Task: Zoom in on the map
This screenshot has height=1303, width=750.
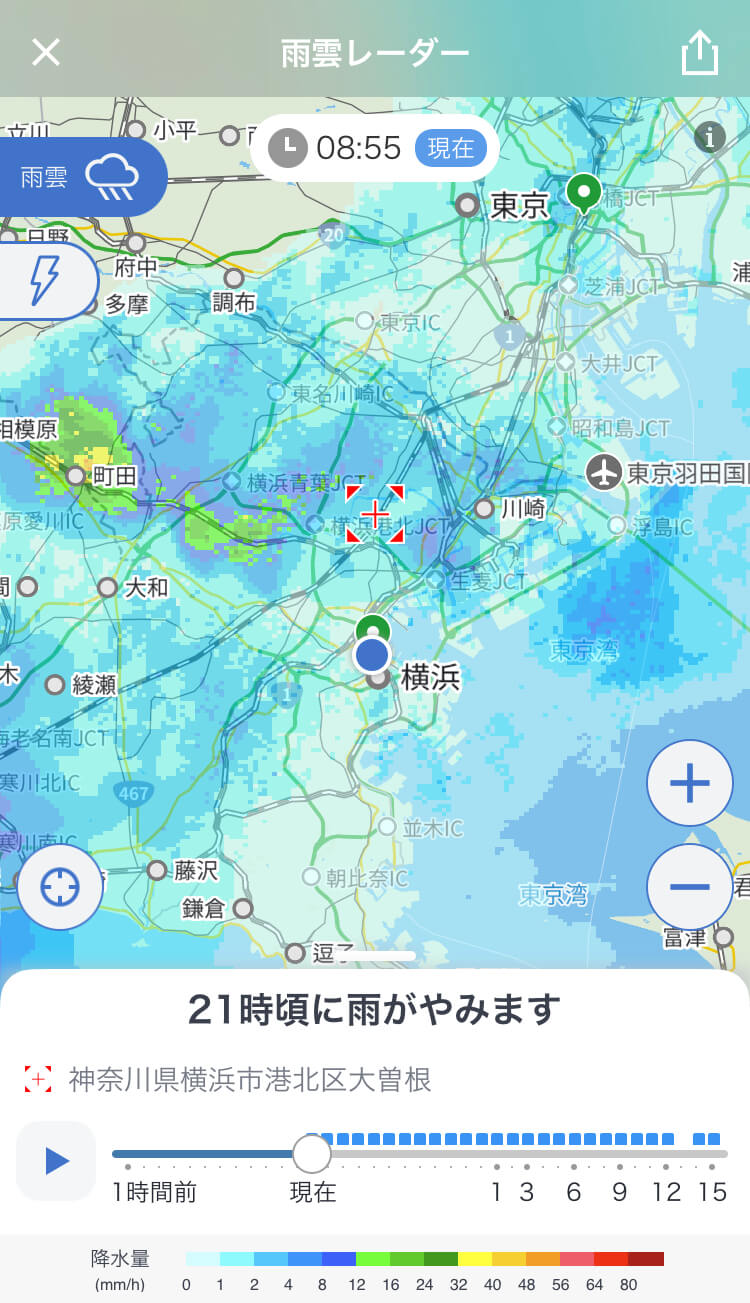Action: point(689,783)
